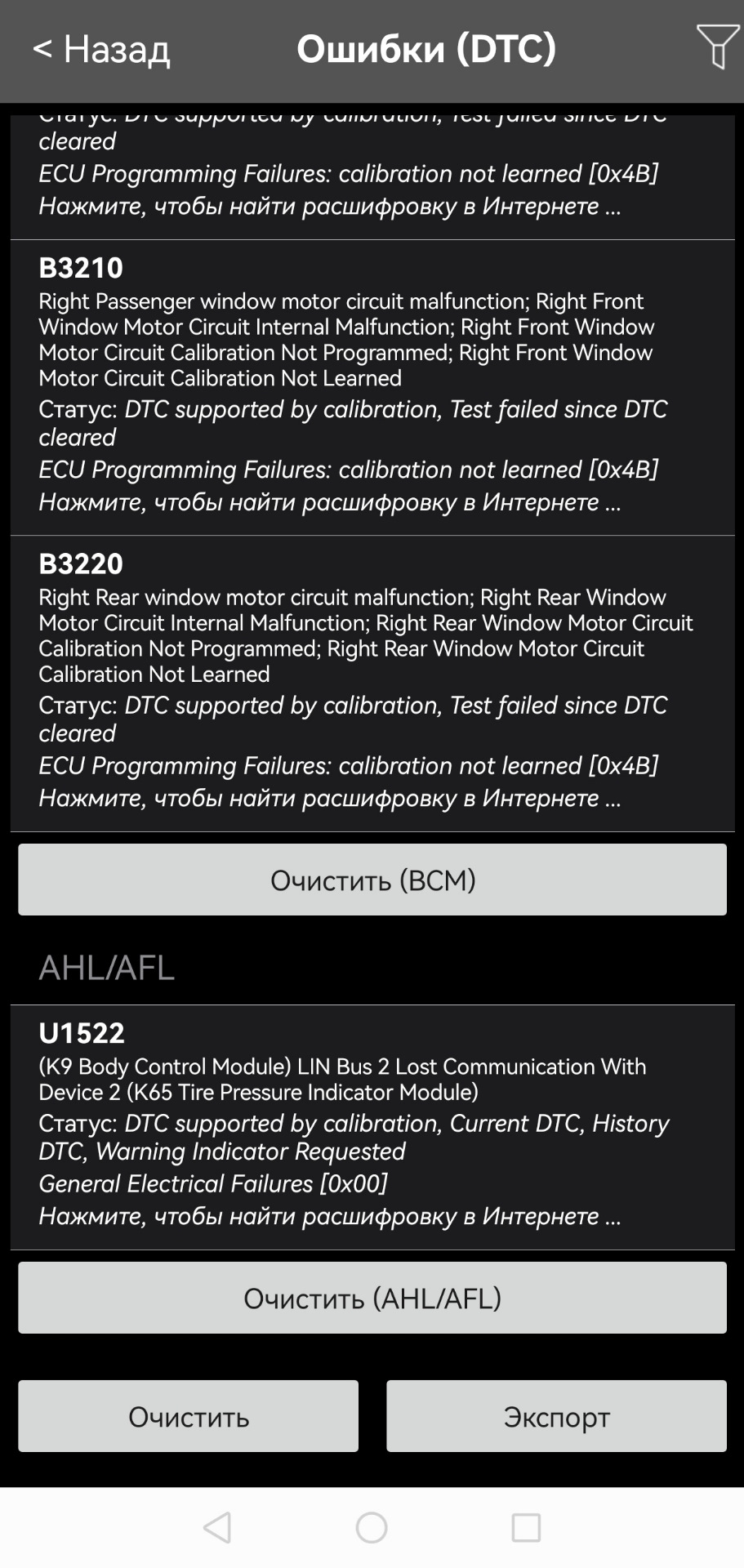The height and width of the screenshot is (1568, 744).
Task: Open the B3220 error entry
Action: point(372,682)
